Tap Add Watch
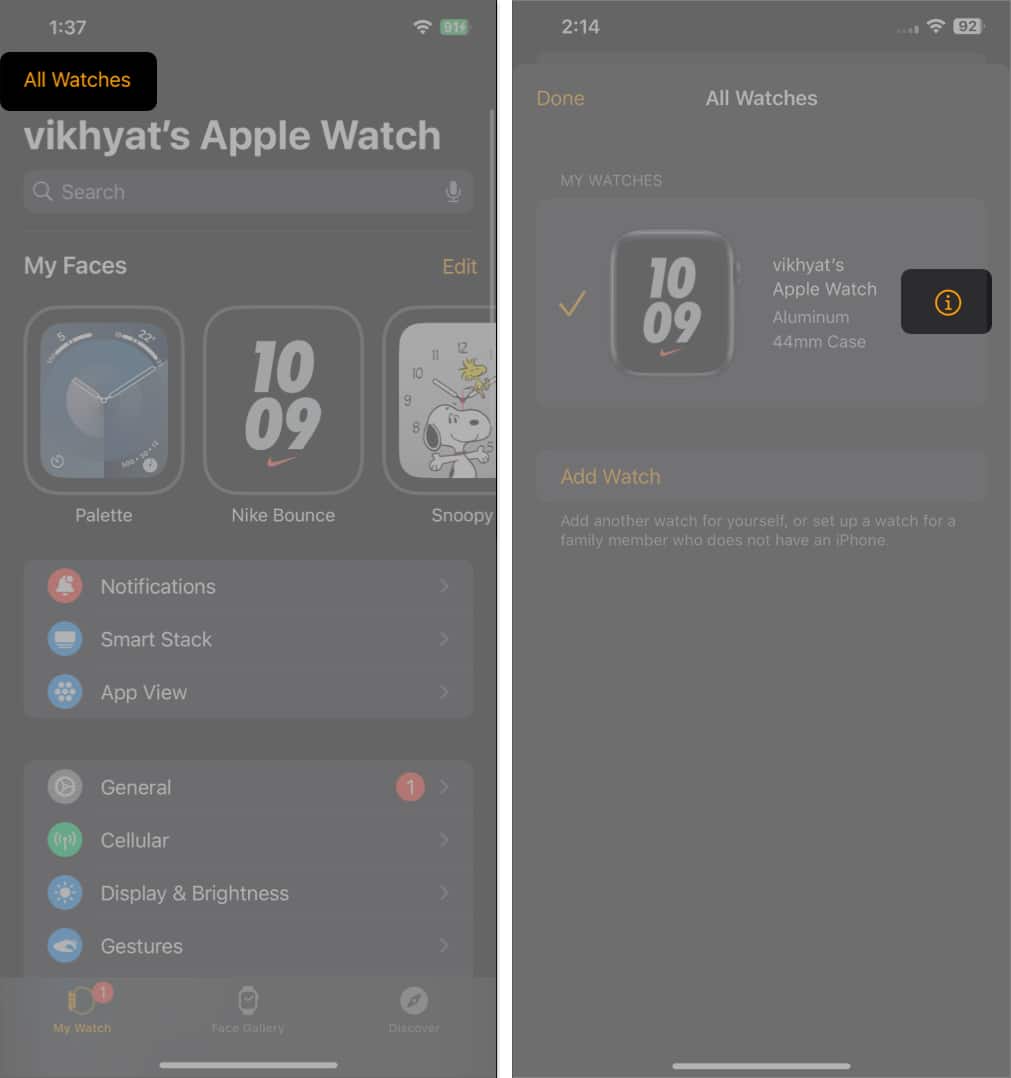The height and width of the screenshot is (1078, 1011). [x=610, y=476]
